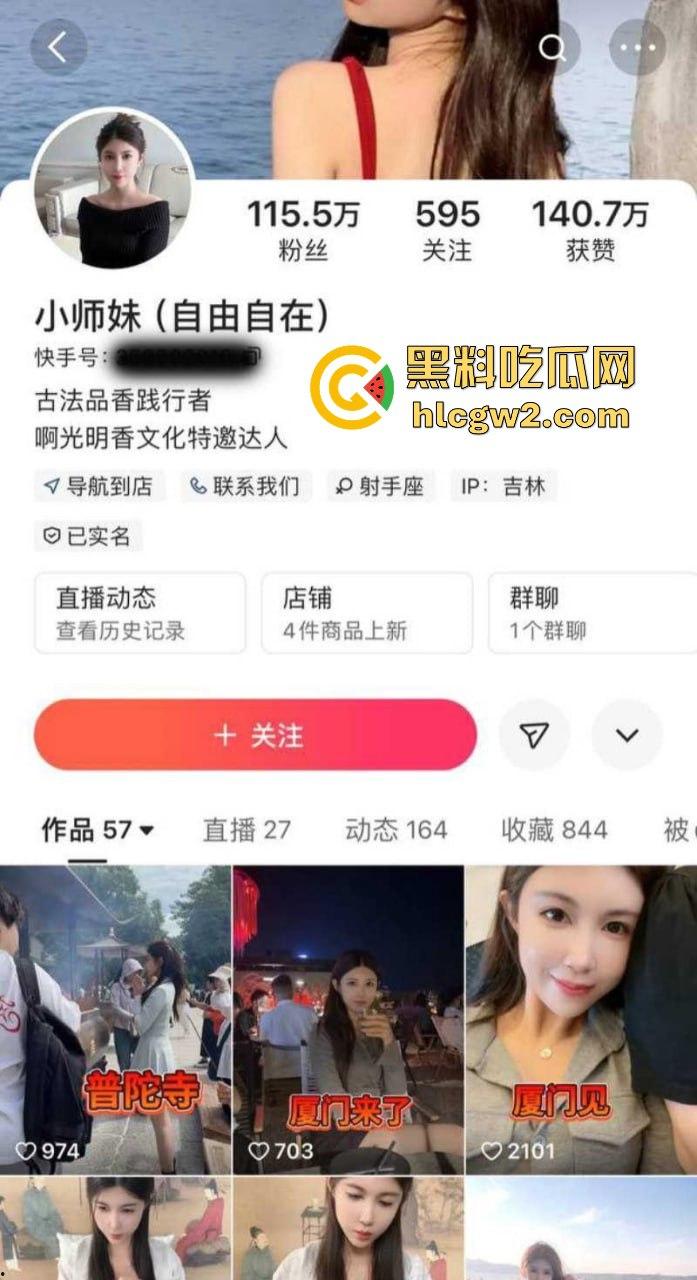Open the 普陀寺 video
This screenshot has width=697, height=1280.
pyautogui.click(x=115, y=1020)
